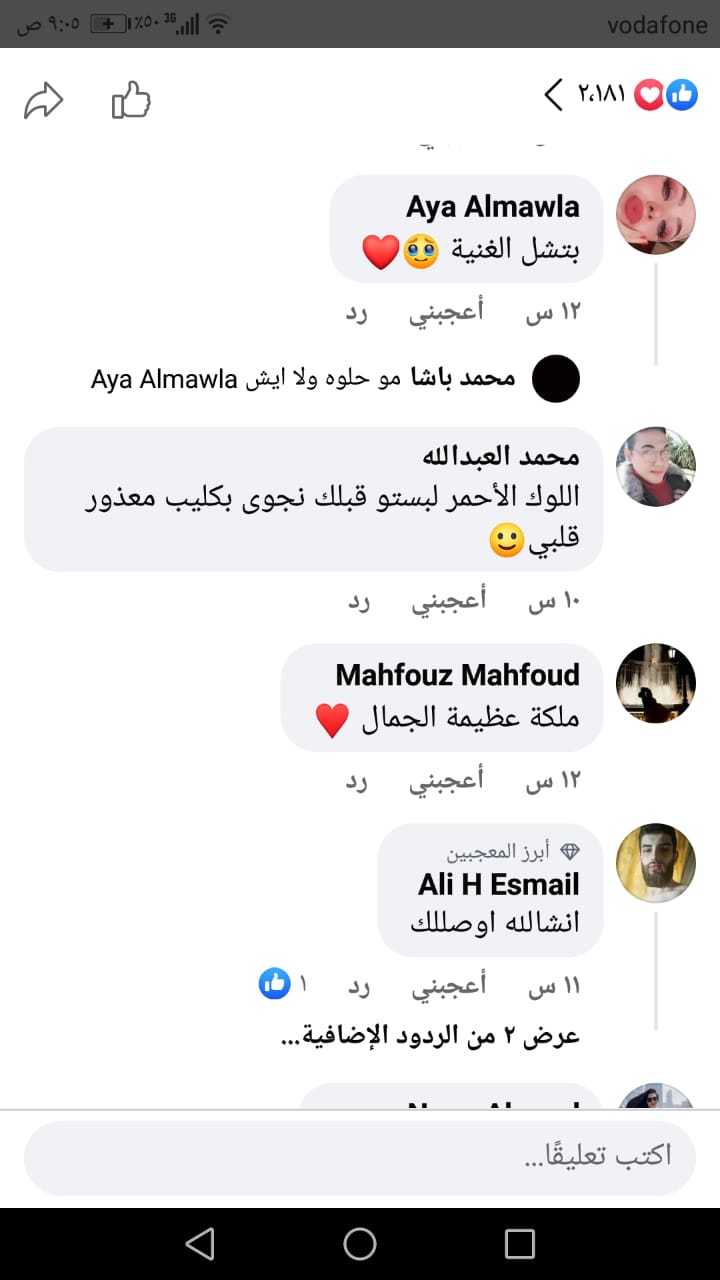Go back with the system back button
This screenshot has width=720, height=1280.
[x=200, y=1244]
